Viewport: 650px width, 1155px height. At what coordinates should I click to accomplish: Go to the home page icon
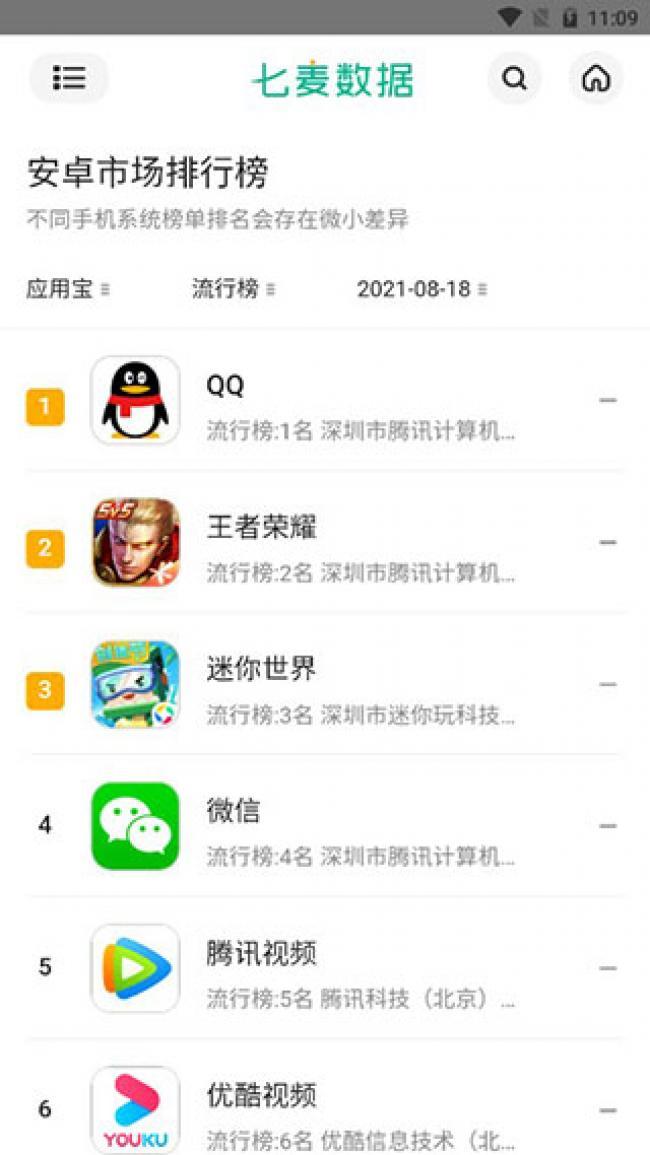pos(596,78)
